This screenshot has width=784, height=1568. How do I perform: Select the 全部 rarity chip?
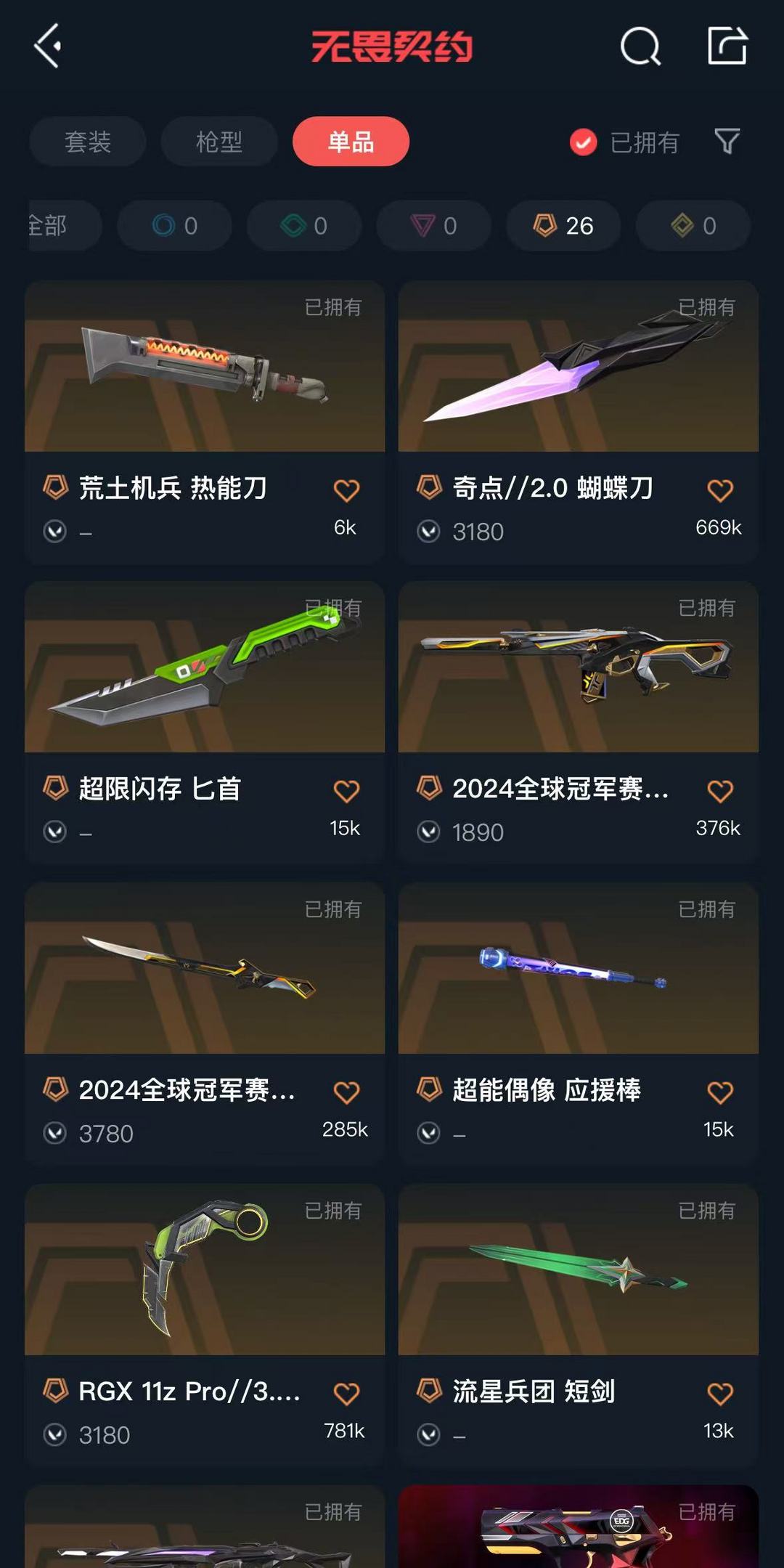coord(64,226)
